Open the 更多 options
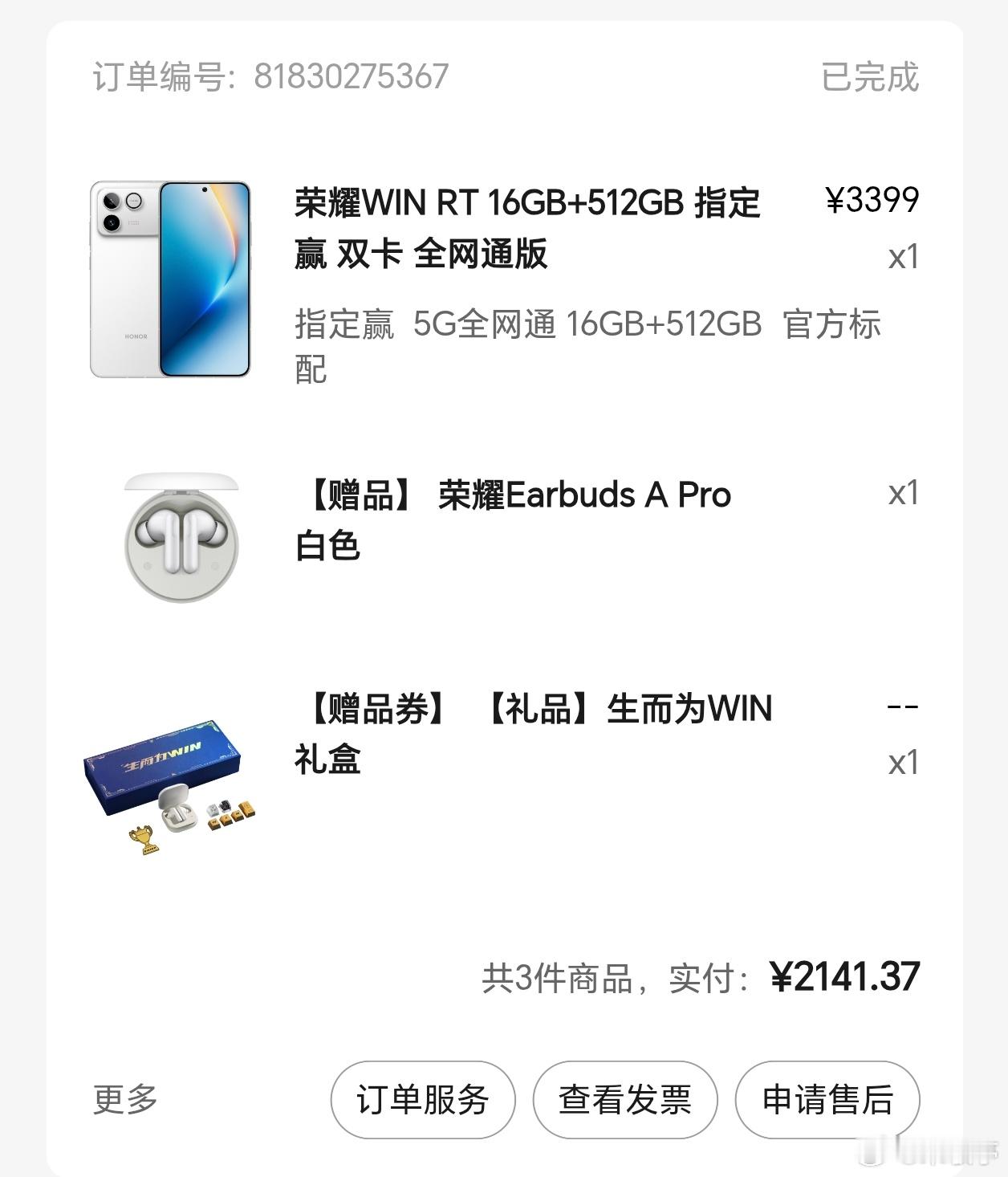Viewport: 1008px width, 1177px height. [126, 1101]
